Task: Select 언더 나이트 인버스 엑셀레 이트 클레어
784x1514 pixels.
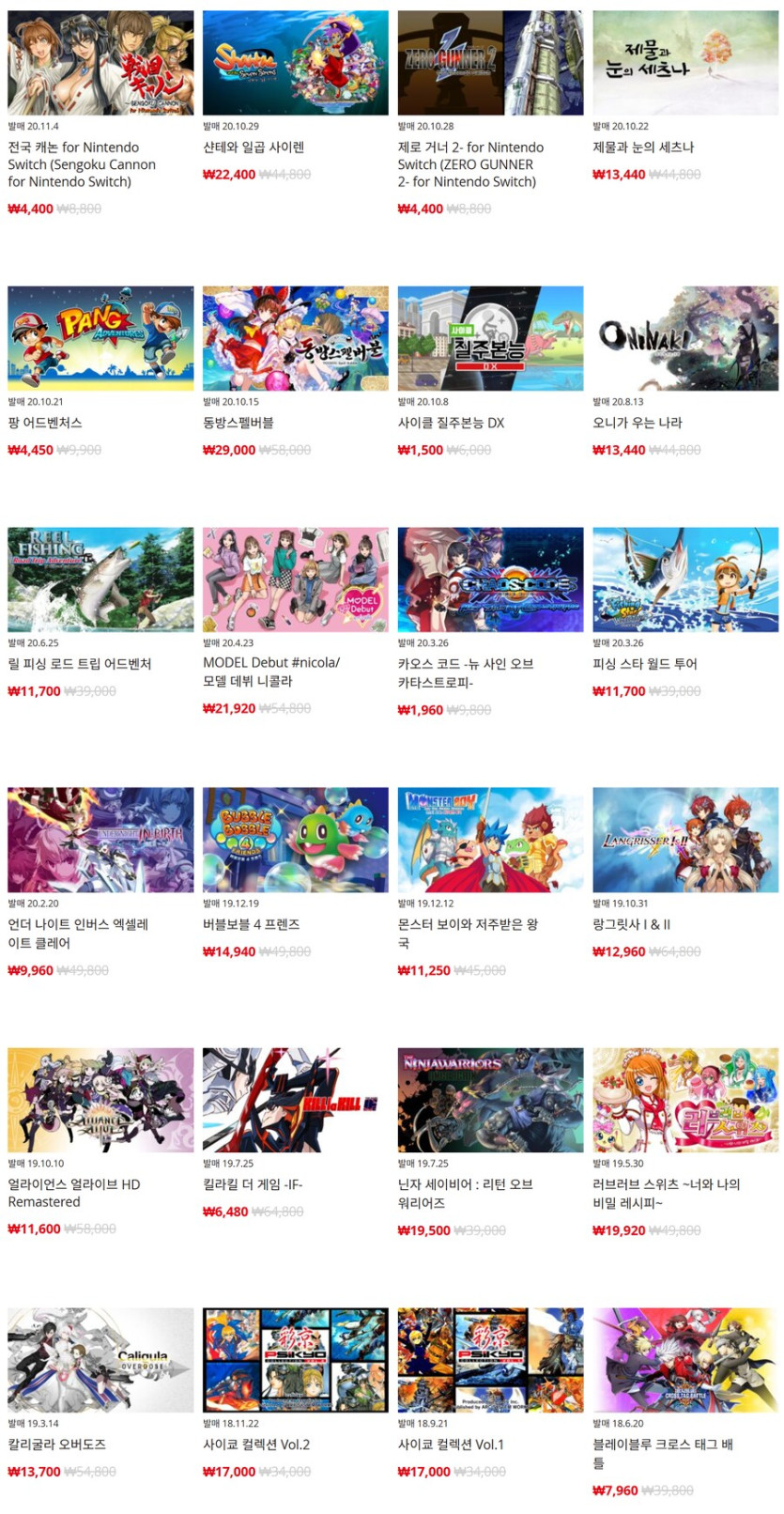Action: [x=100, y=840]
